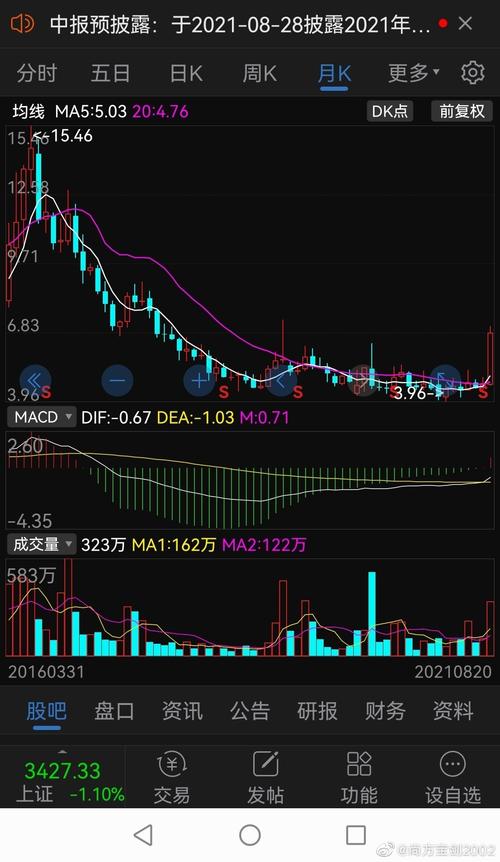Tap the 交易 trade button
The width and height of the screenshot is (500, 862).
pyautogui.click(x=172, y=778)
